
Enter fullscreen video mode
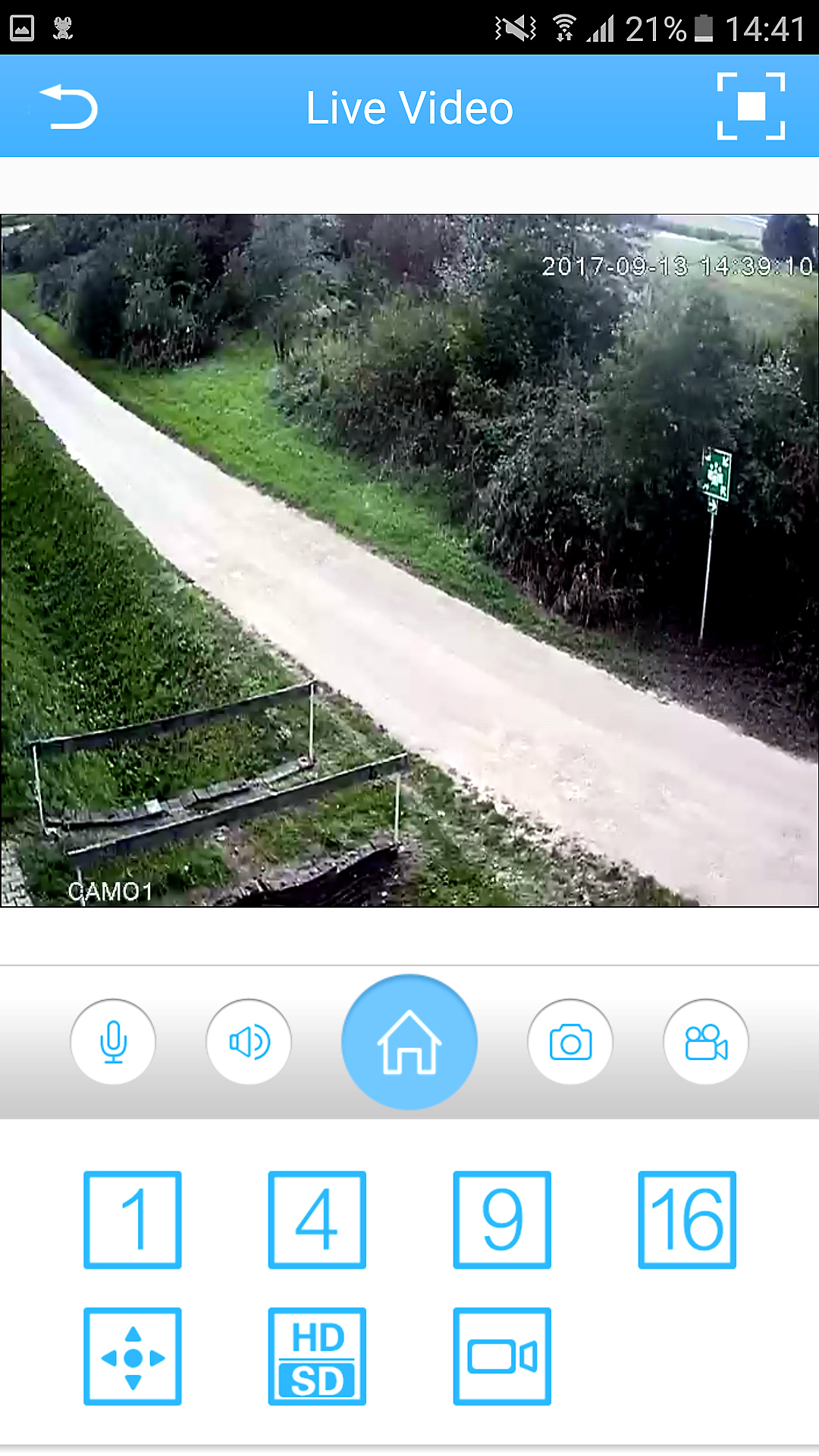(750, 107)
